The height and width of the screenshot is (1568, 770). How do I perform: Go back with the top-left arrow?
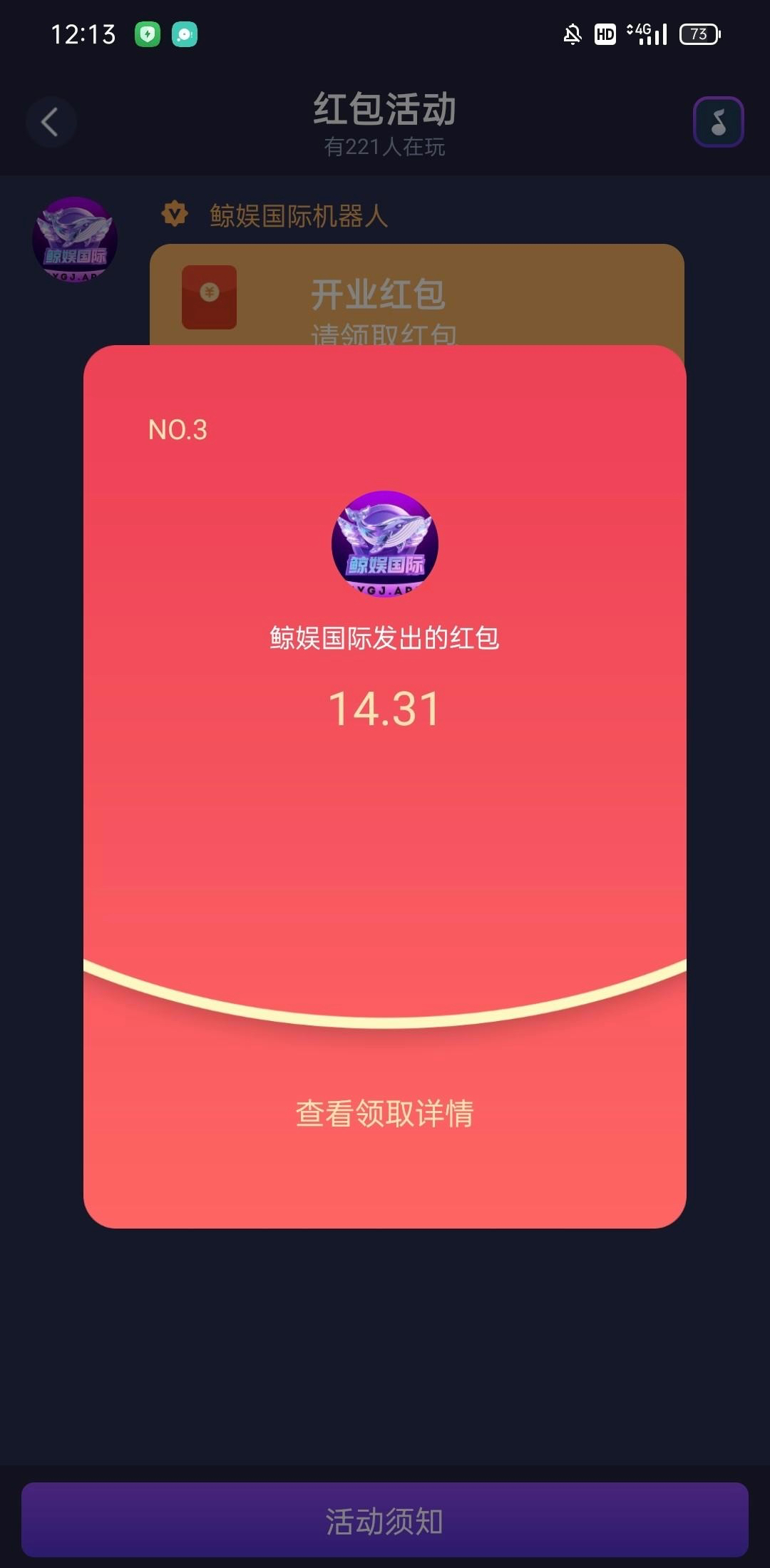(x=50, y=122)
